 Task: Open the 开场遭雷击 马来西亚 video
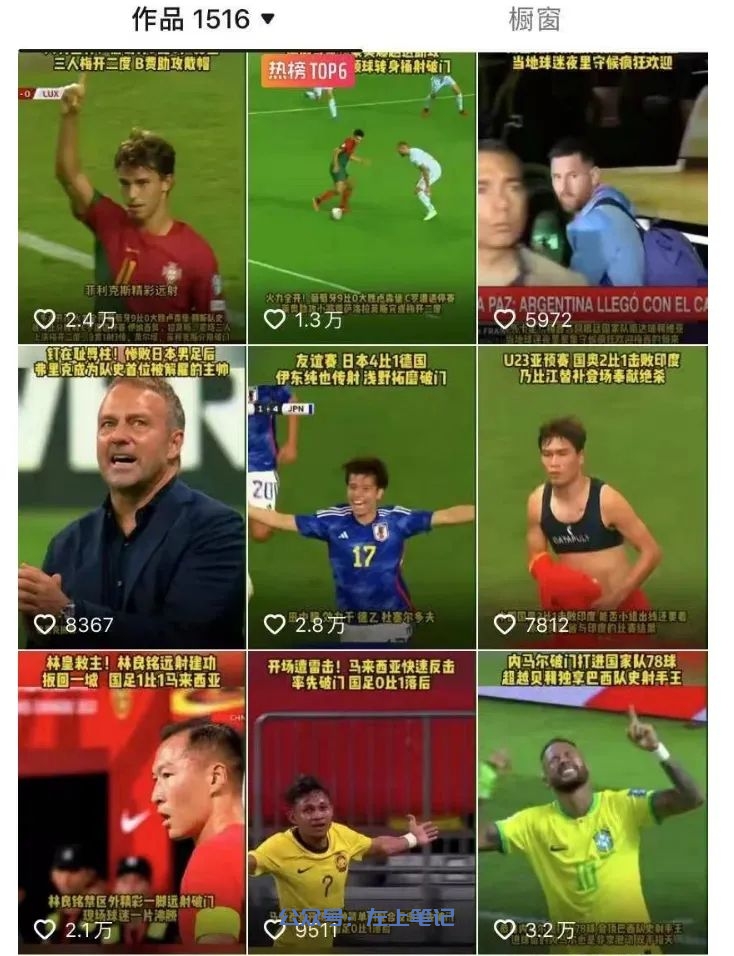pyautogui.click(x=361, y=800)
